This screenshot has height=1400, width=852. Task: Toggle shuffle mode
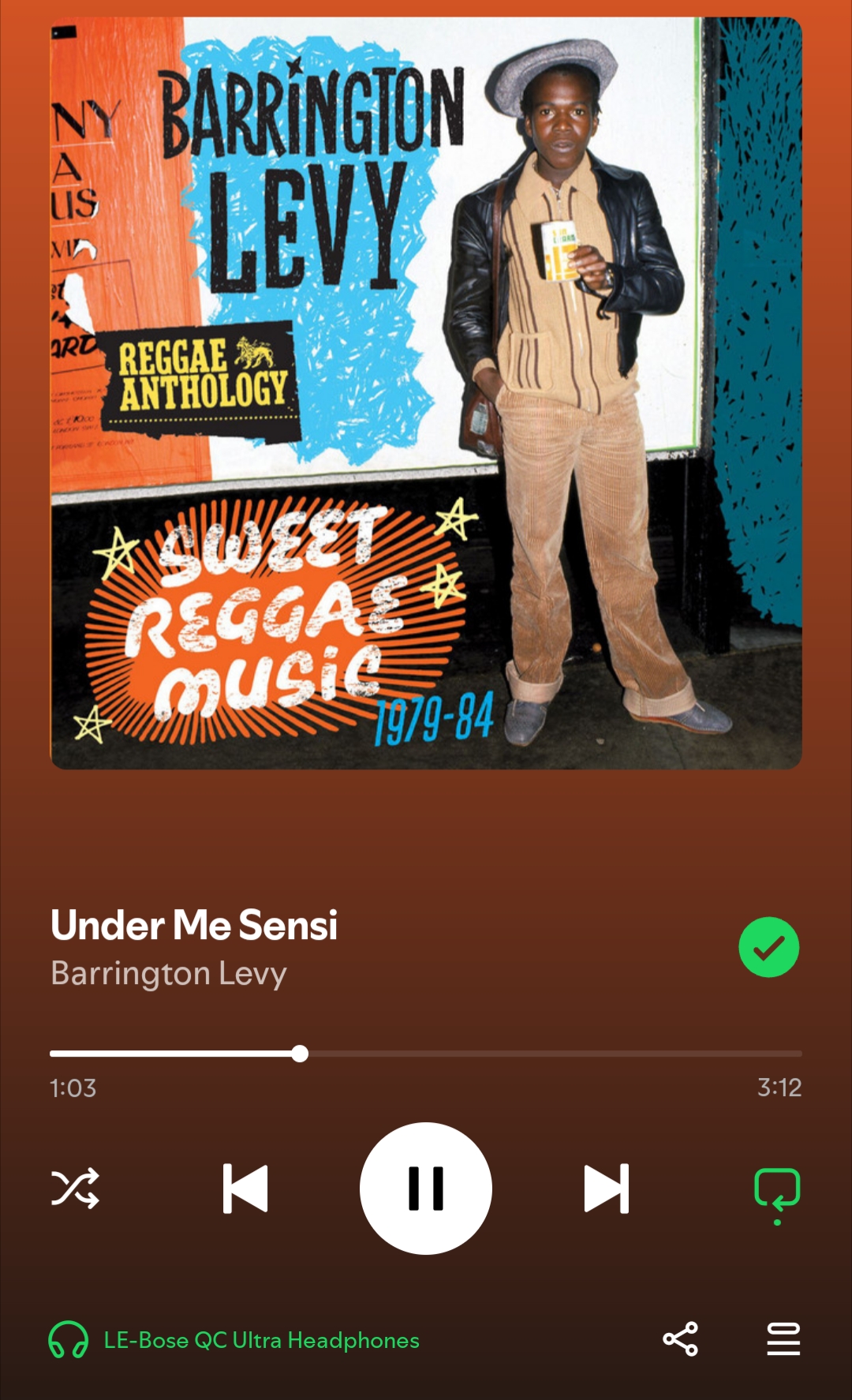pos(75,1188)
